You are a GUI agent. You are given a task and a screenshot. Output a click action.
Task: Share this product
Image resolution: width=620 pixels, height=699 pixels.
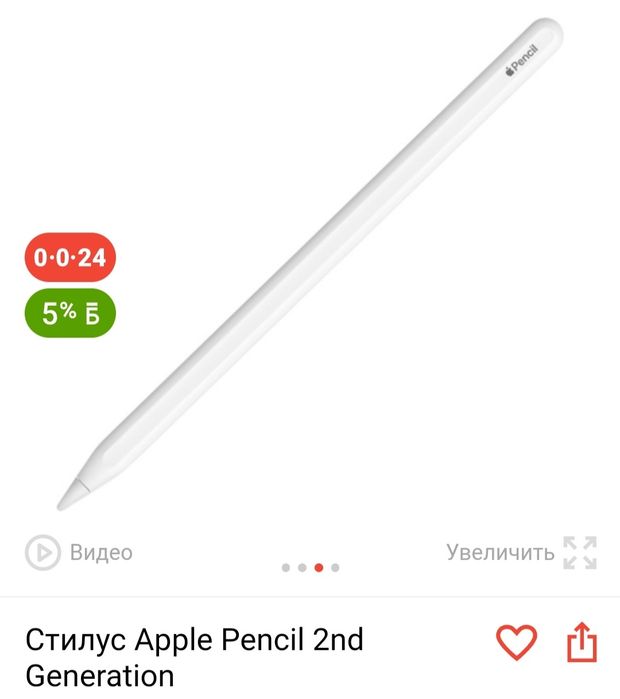point(581,642)
